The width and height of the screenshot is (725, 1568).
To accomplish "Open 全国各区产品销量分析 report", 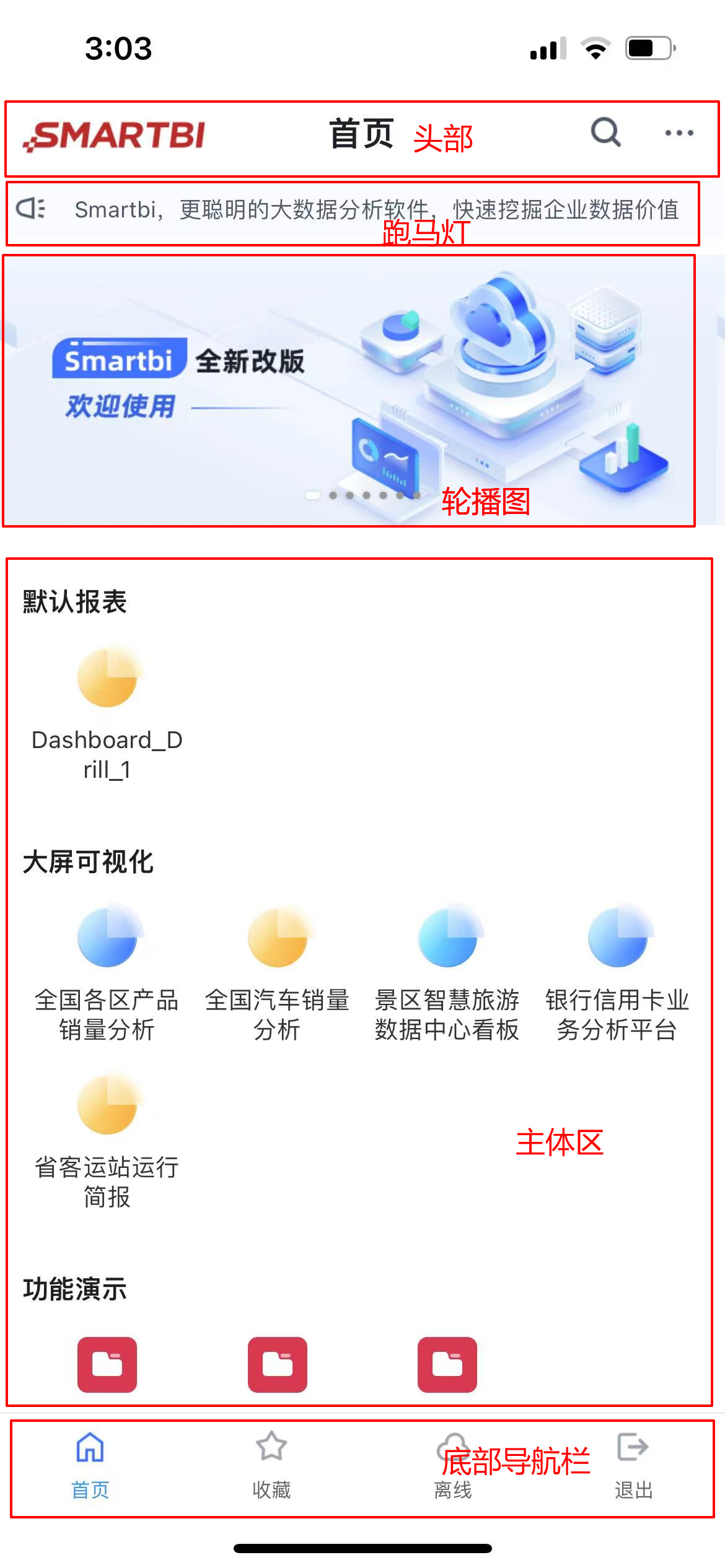I will coord(107,973).
